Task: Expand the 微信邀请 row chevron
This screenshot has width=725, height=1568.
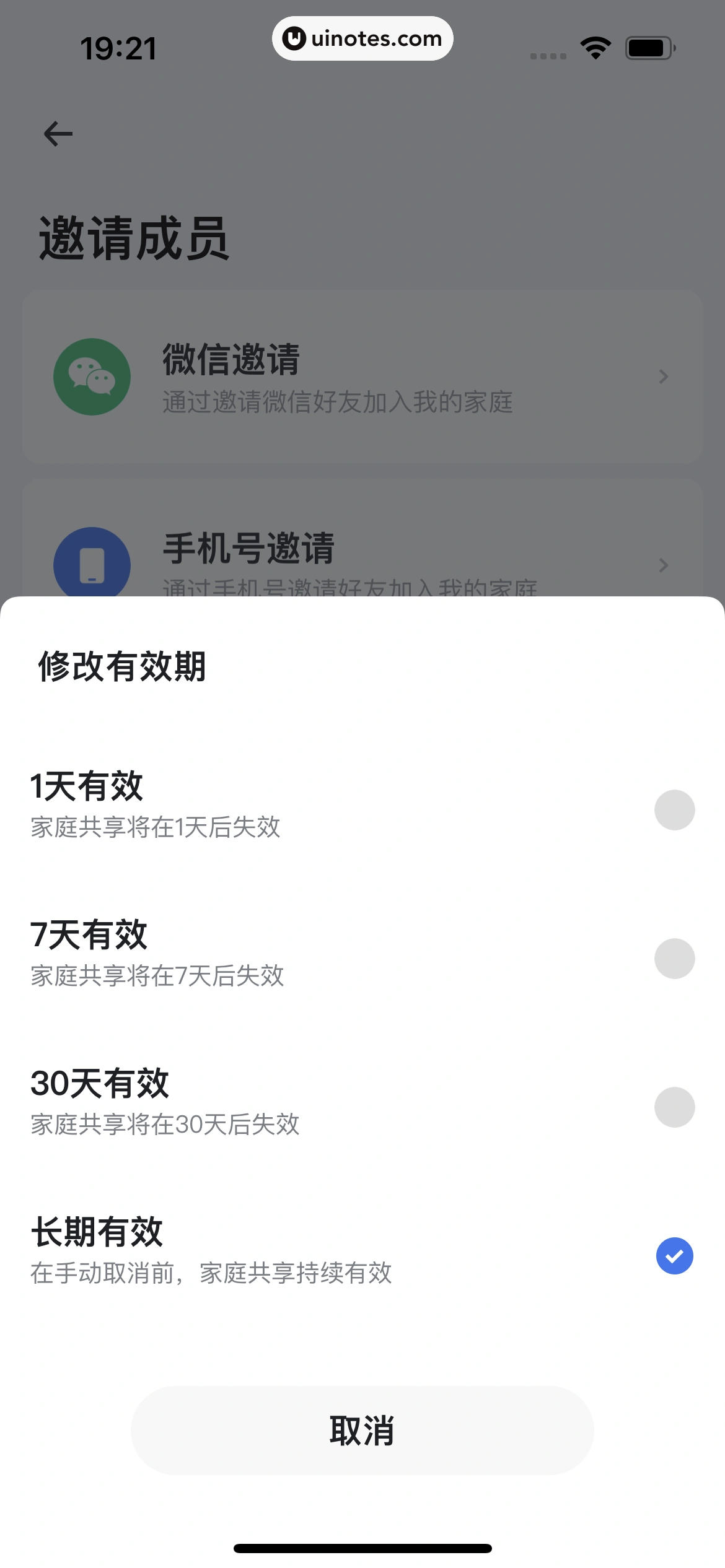Action: point(663,376)
